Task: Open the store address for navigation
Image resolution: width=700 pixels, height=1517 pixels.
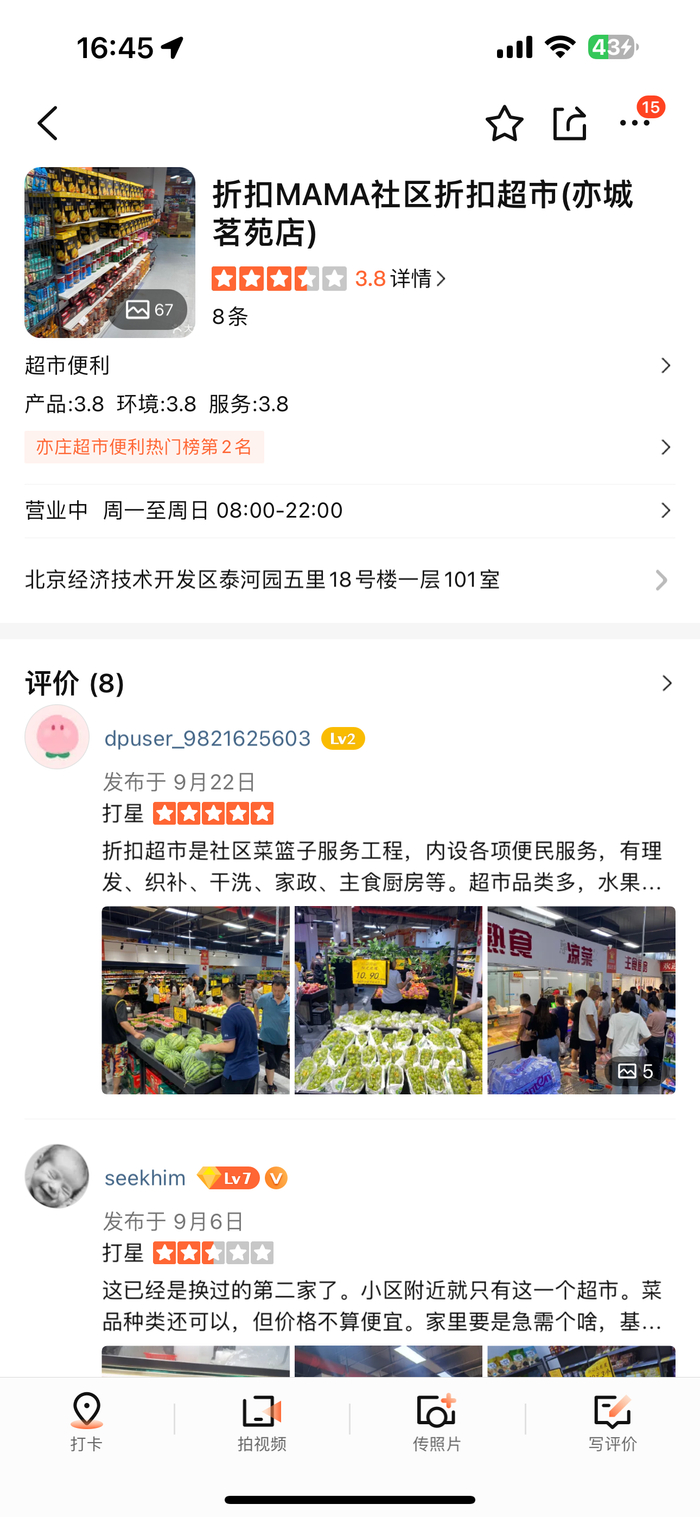Action: 348,579
